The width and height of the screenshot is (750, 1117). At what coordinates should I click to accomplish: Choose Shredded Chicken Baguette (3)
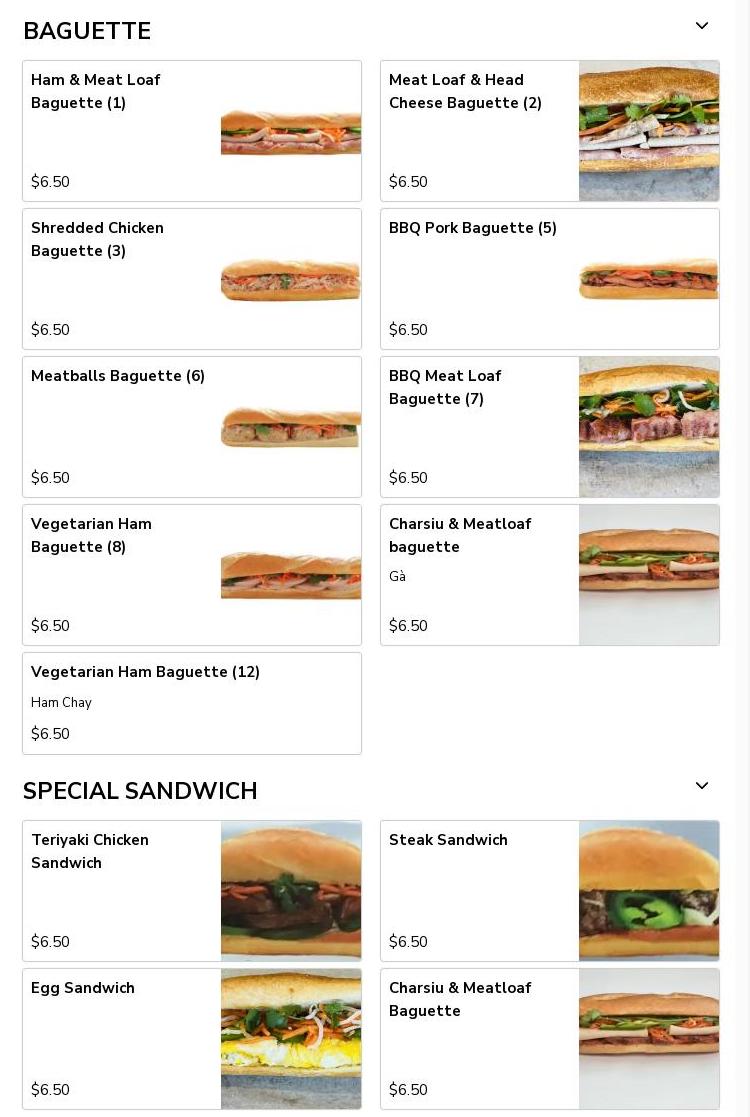pyautogui.click(x=192, y=279)
